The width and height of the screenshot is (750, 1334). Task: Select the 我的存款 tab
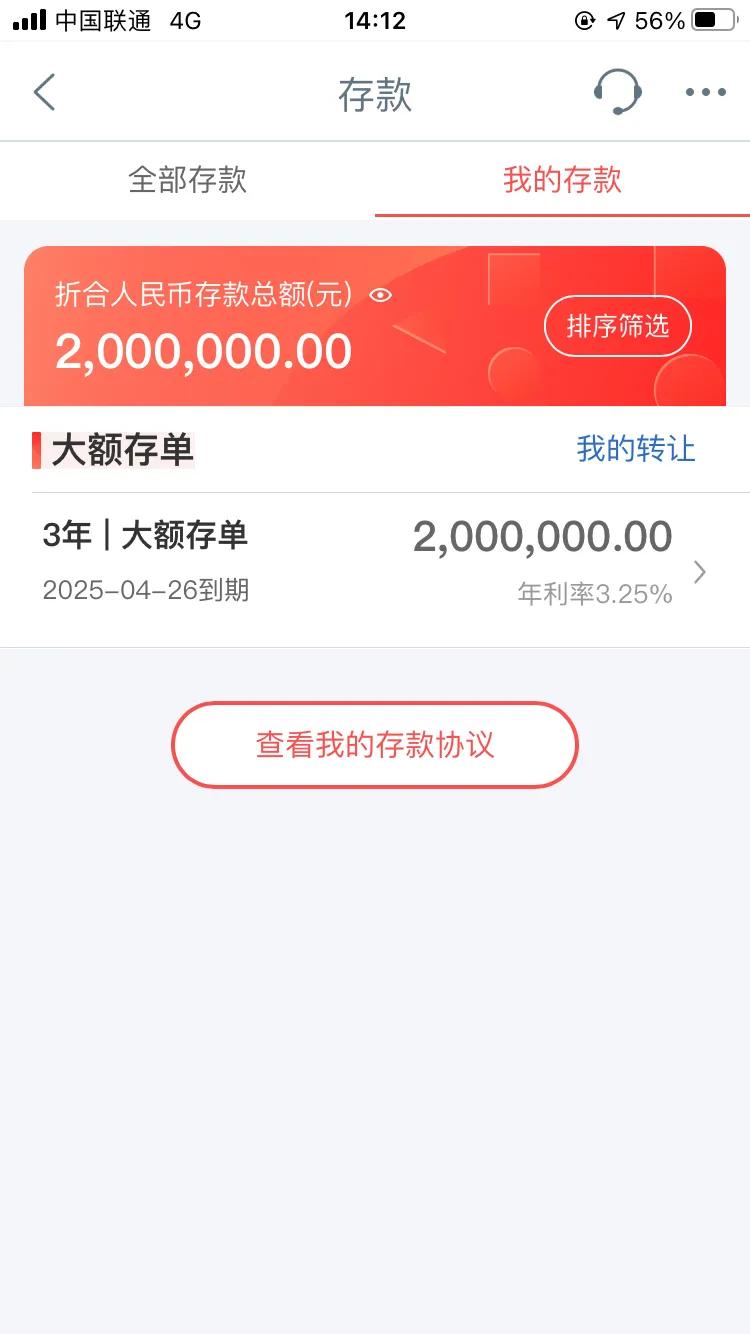pos(562,180)
